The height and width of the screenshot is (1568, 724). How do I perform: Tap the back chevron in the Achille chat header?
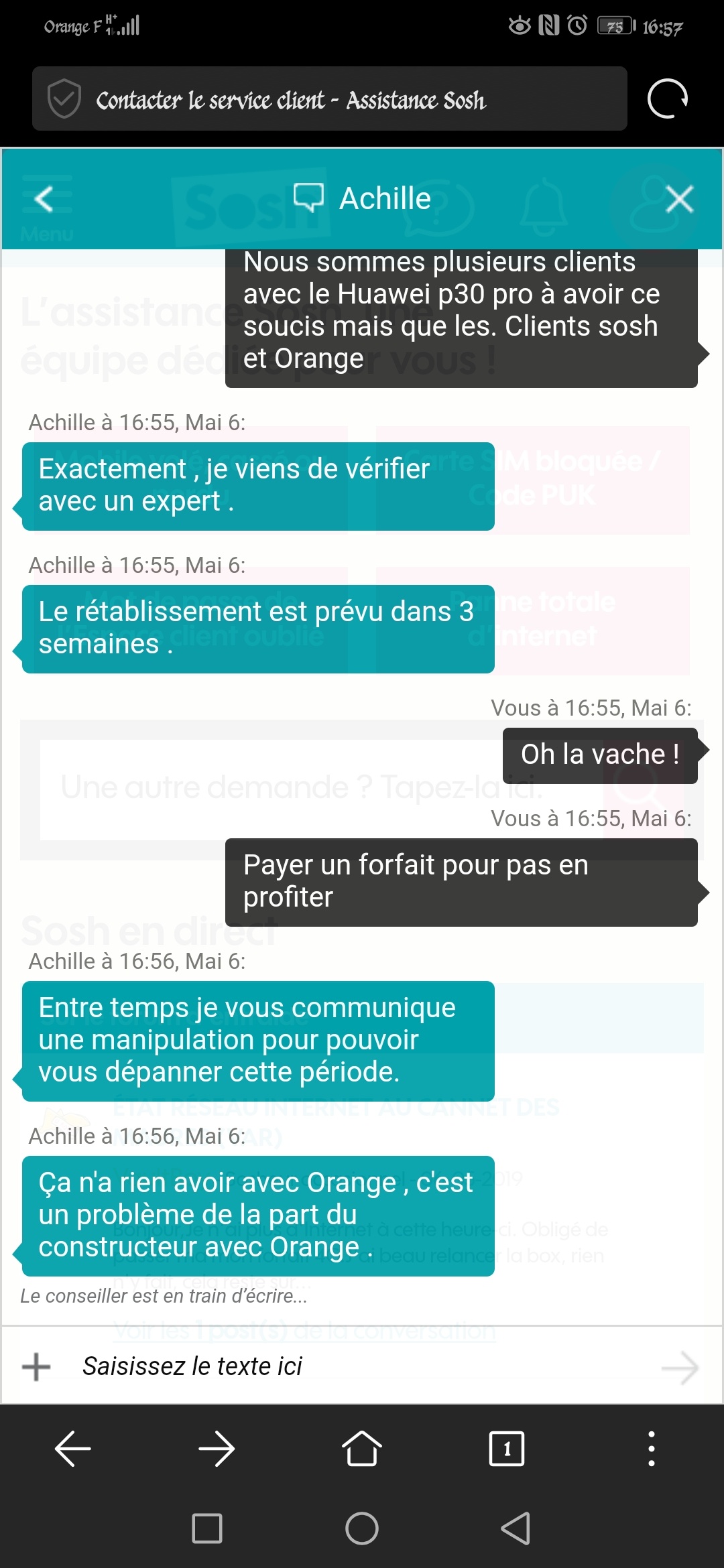[44, 199]
